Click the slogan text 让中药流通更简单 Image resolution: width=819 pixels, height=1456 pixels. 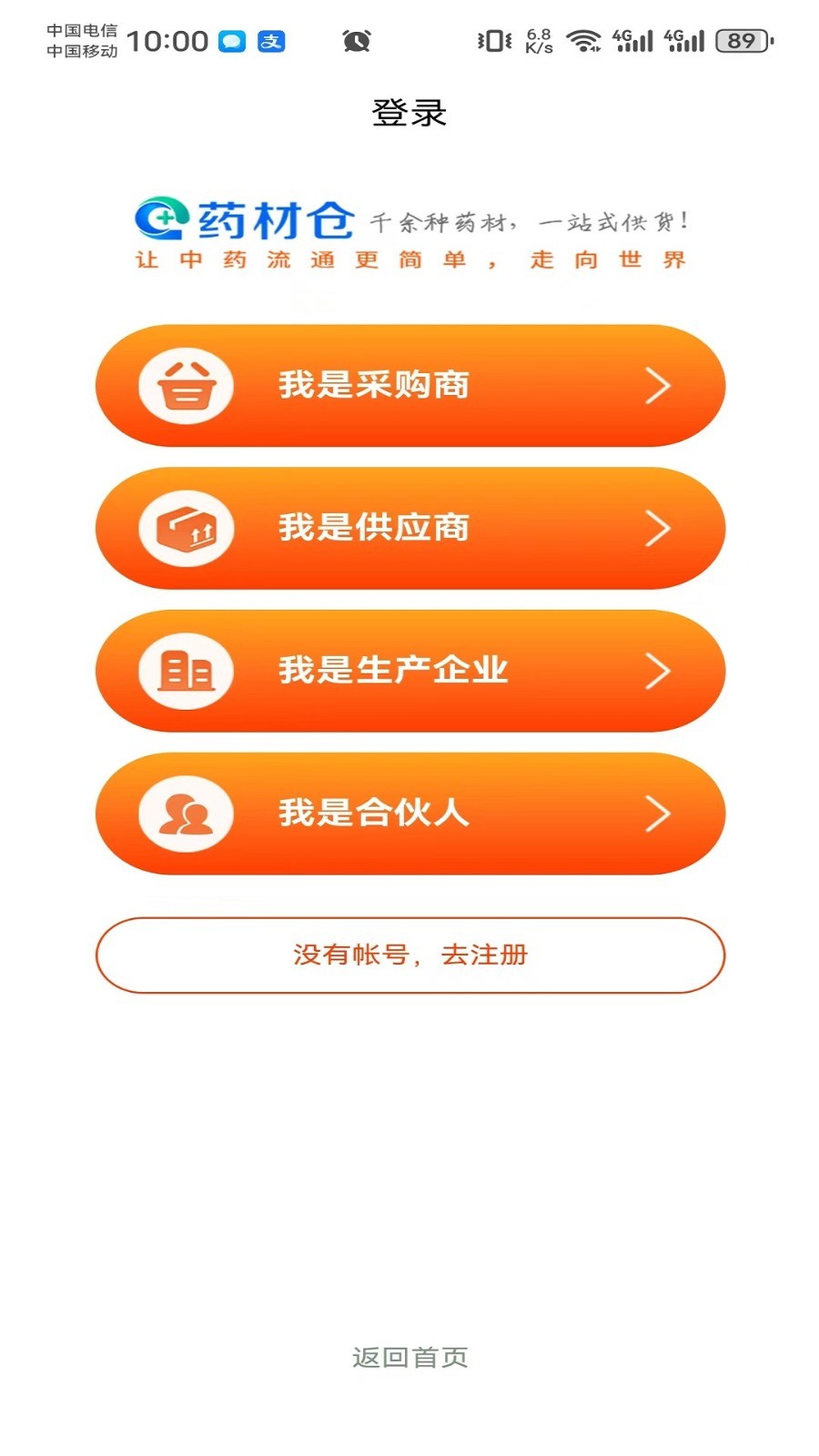[x=409, y=259]
